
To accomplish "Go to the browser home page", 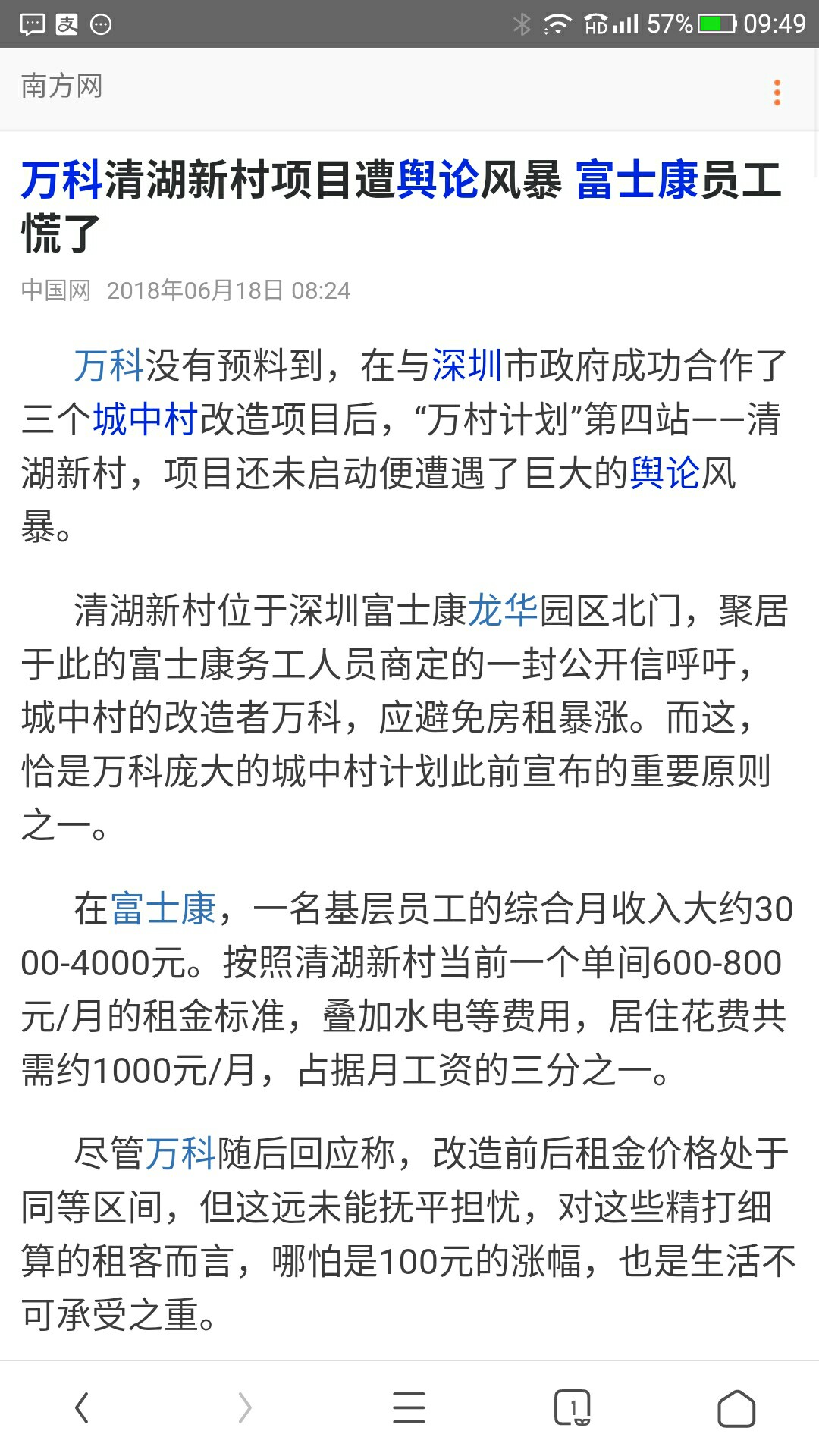I will click(x=736, y=1408).
